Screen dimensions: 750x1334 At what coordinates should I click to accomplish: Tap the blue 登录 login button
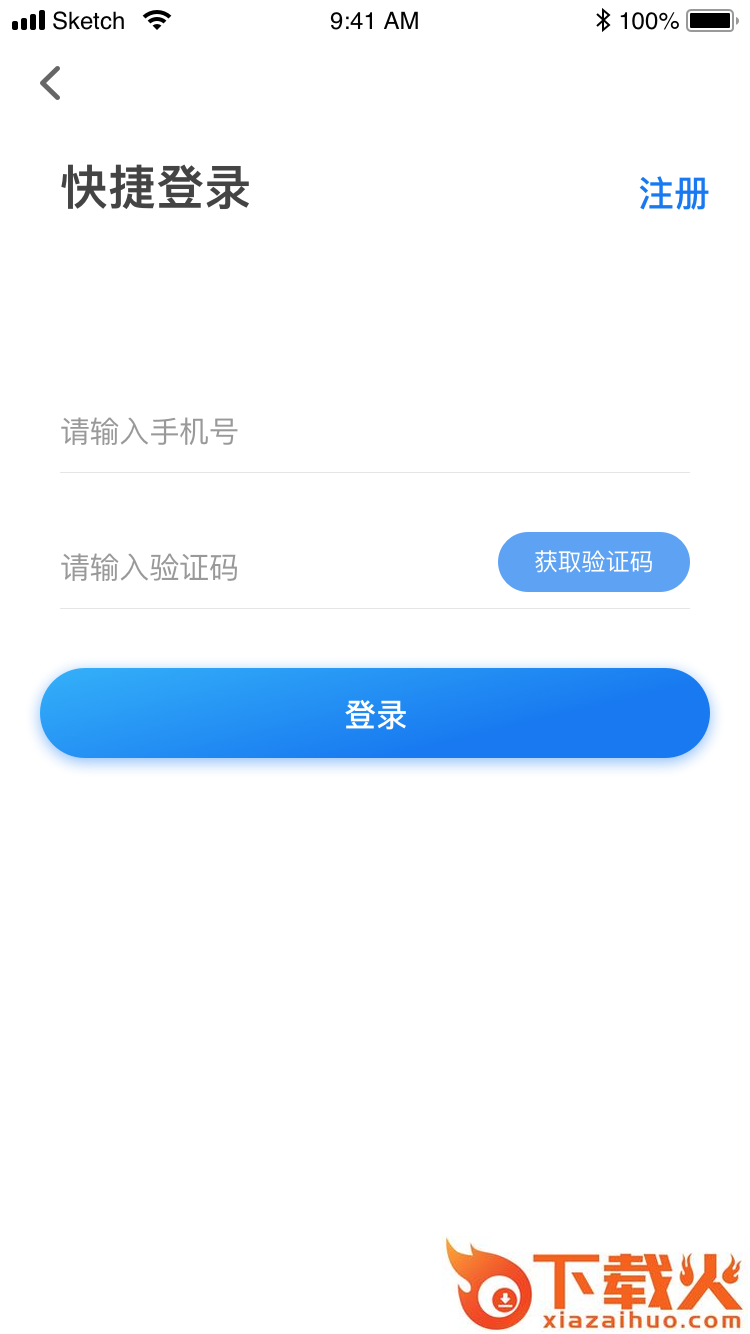coord(375,714)
